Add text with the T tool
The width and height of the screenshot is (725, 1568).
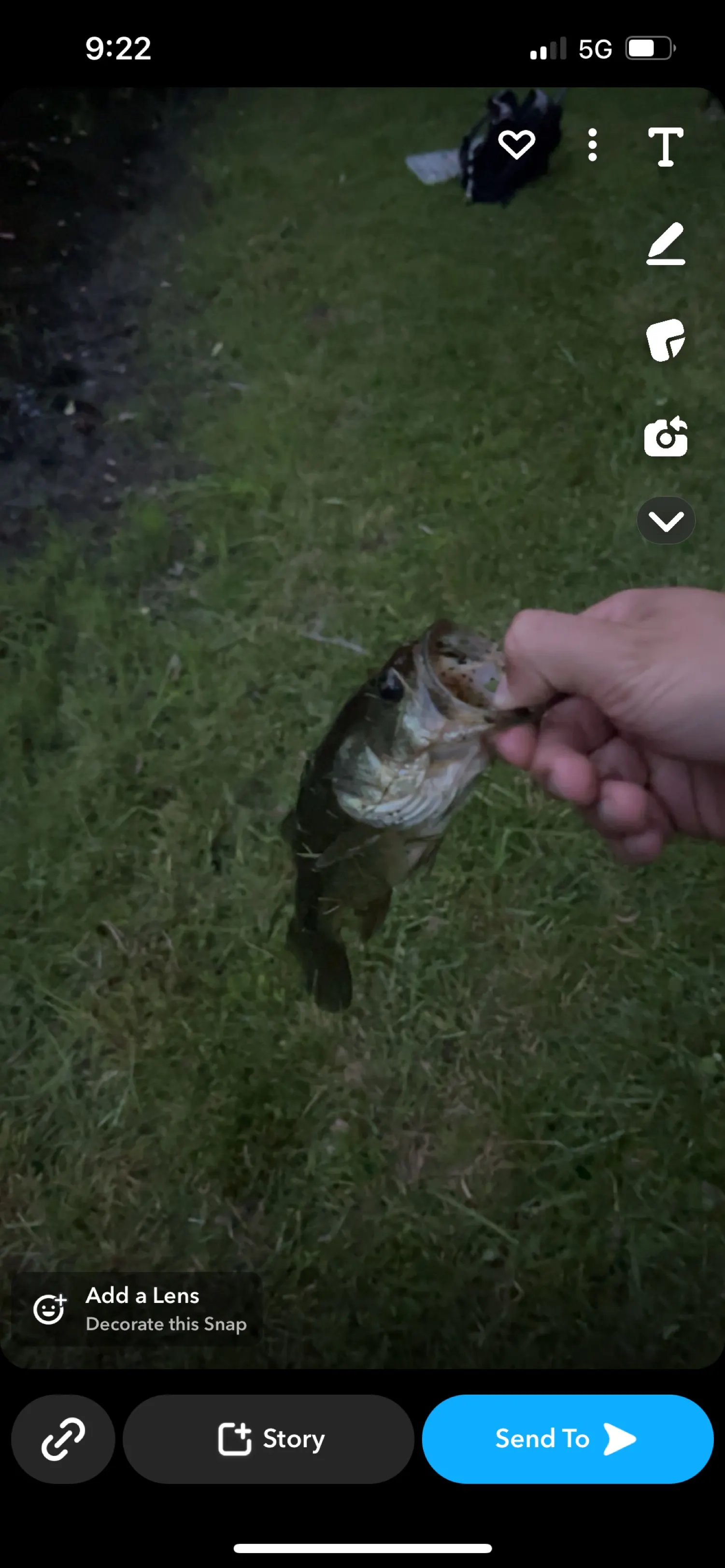[665, 147]
